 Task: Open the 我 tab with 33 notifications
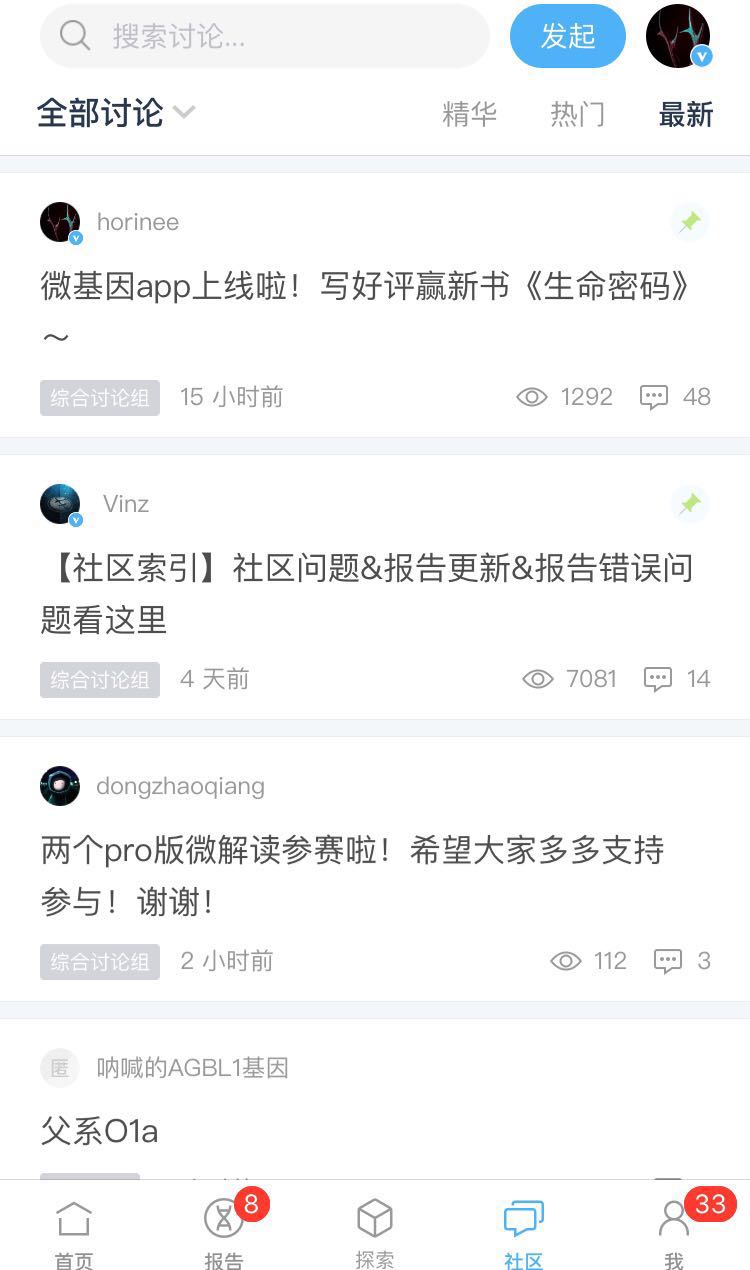[675, 1233]
